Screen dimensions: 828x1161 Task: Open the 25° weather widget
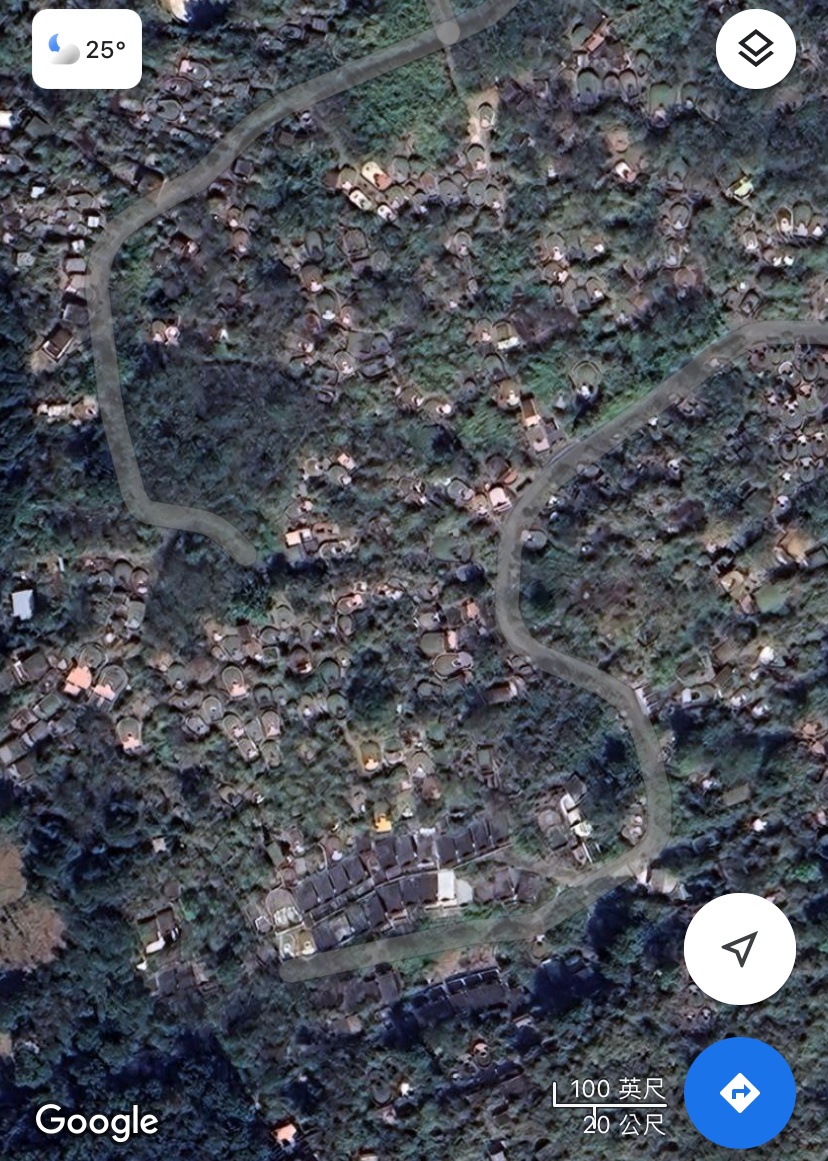coord(87,49)
